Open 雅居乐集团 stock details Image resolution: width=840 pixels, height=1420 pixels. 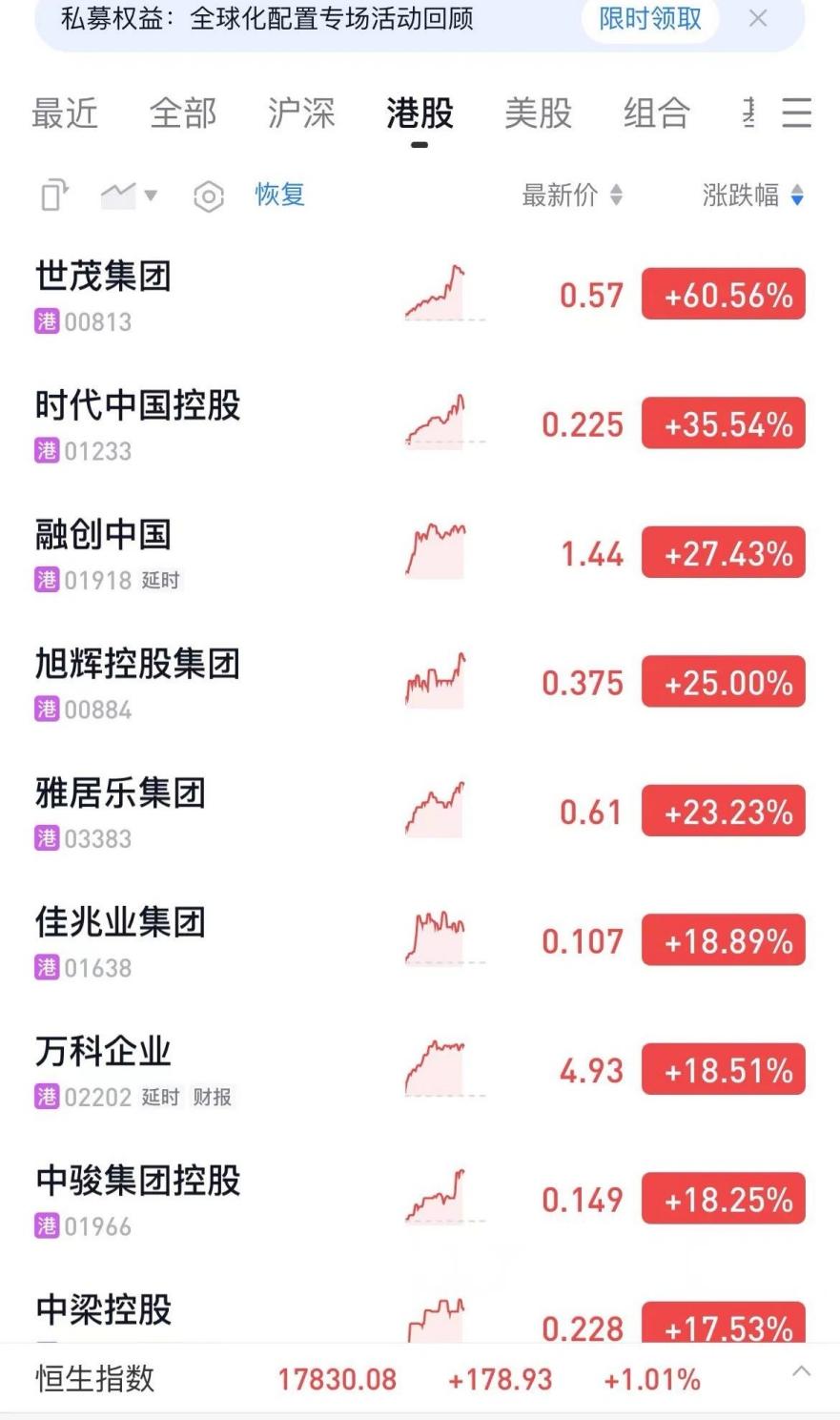[420, 813]
